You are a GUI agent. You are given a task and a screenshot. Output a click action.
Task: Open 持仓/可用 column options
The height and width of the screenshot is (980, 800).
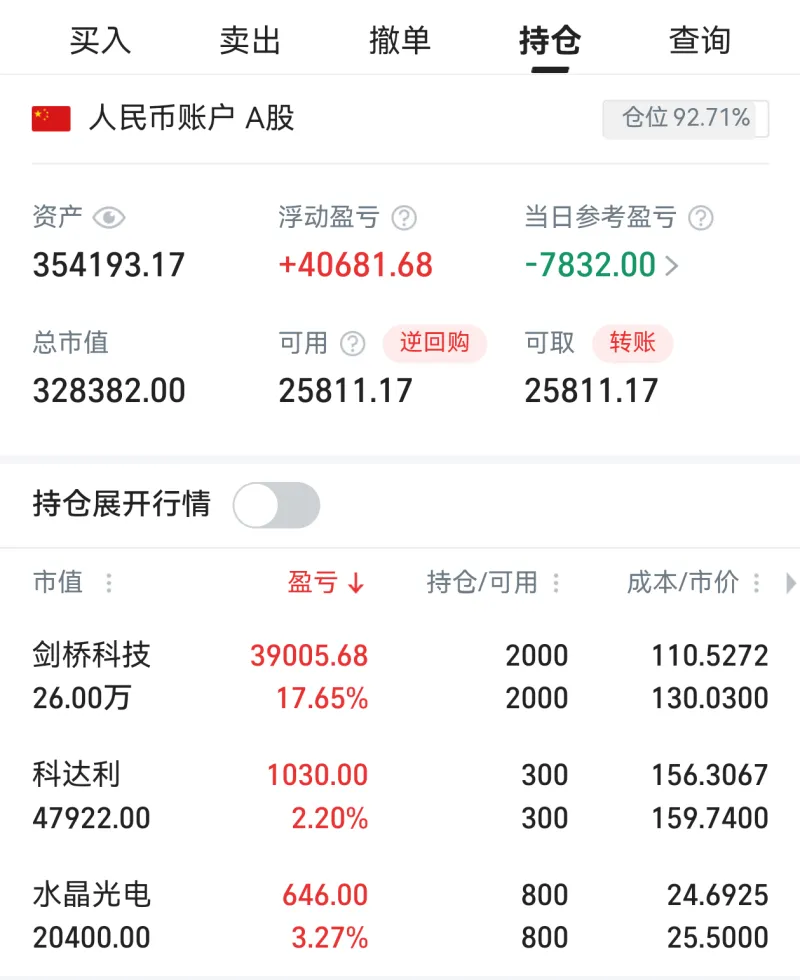coord(556,583)
